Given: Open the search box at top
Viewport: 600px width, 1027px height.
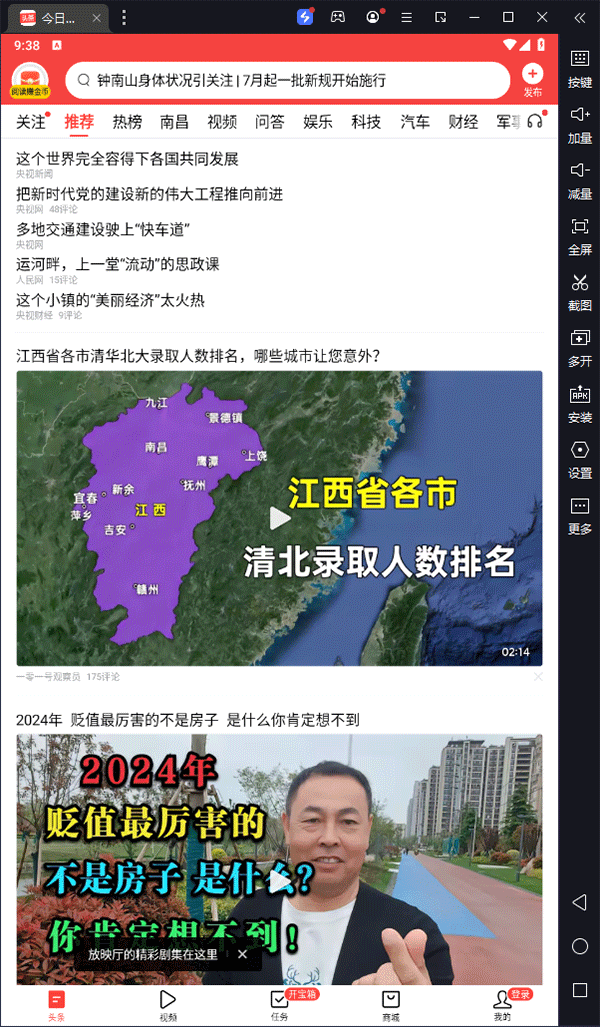Looking at the screenshot, I should (x=290, y=81).
